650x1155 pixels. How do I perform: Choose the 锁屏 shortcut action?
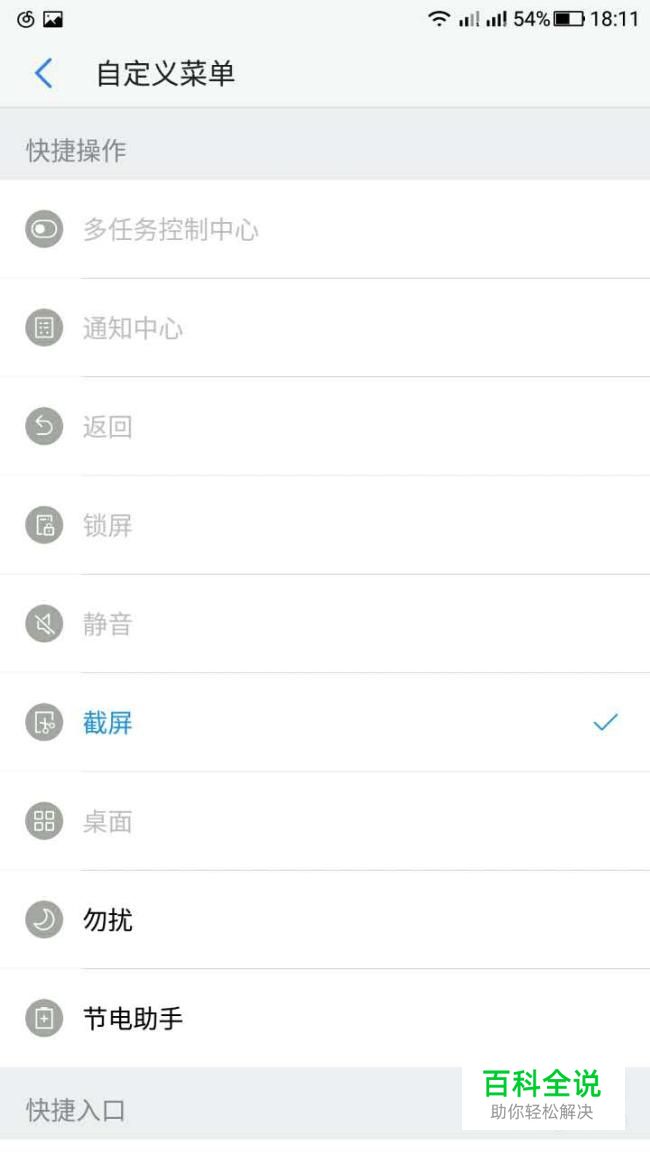point(108,526)
